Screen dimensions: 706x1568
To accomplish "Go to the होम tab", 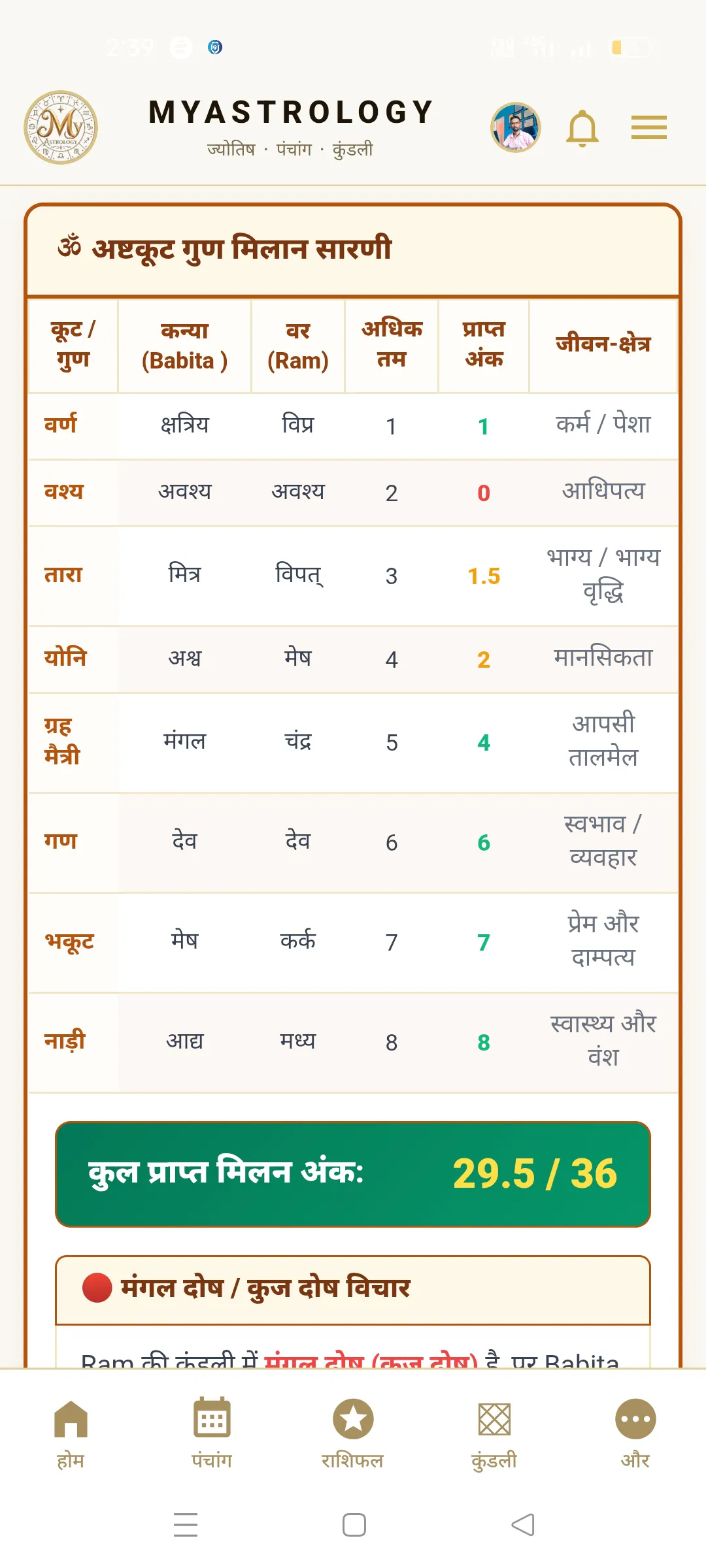I will tap(71, 1433).
